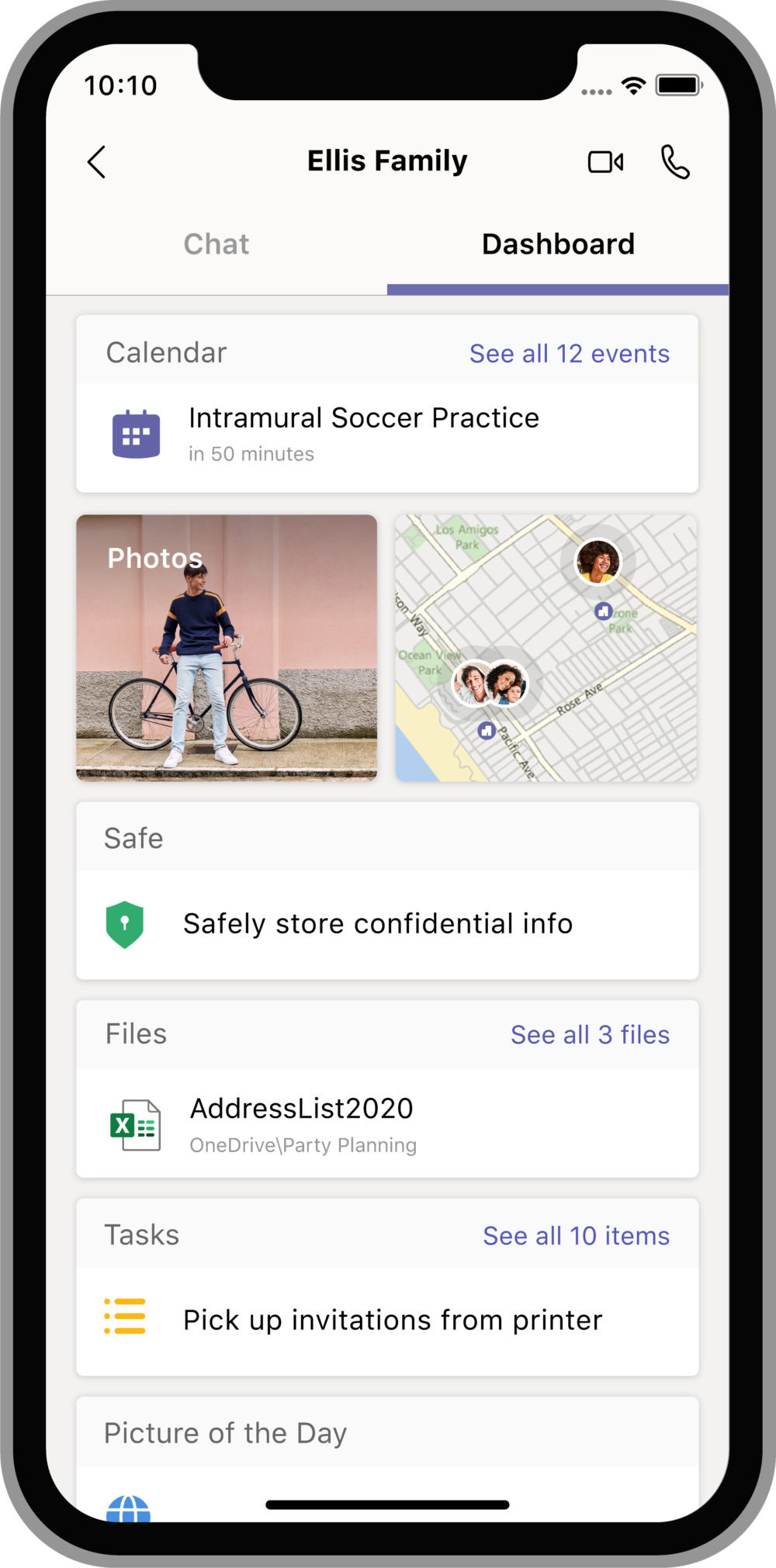Go back from Ellis Family chat

pyautogui.click(x=97, y=162)
